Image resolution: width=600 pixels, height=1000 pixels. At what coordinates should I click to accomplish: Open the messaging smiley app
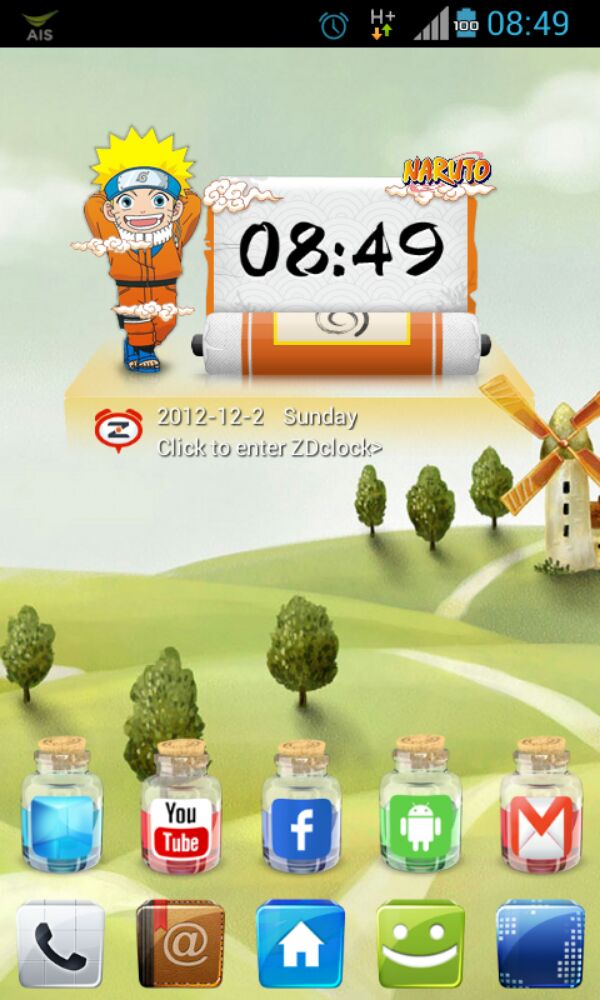(420, 943)
